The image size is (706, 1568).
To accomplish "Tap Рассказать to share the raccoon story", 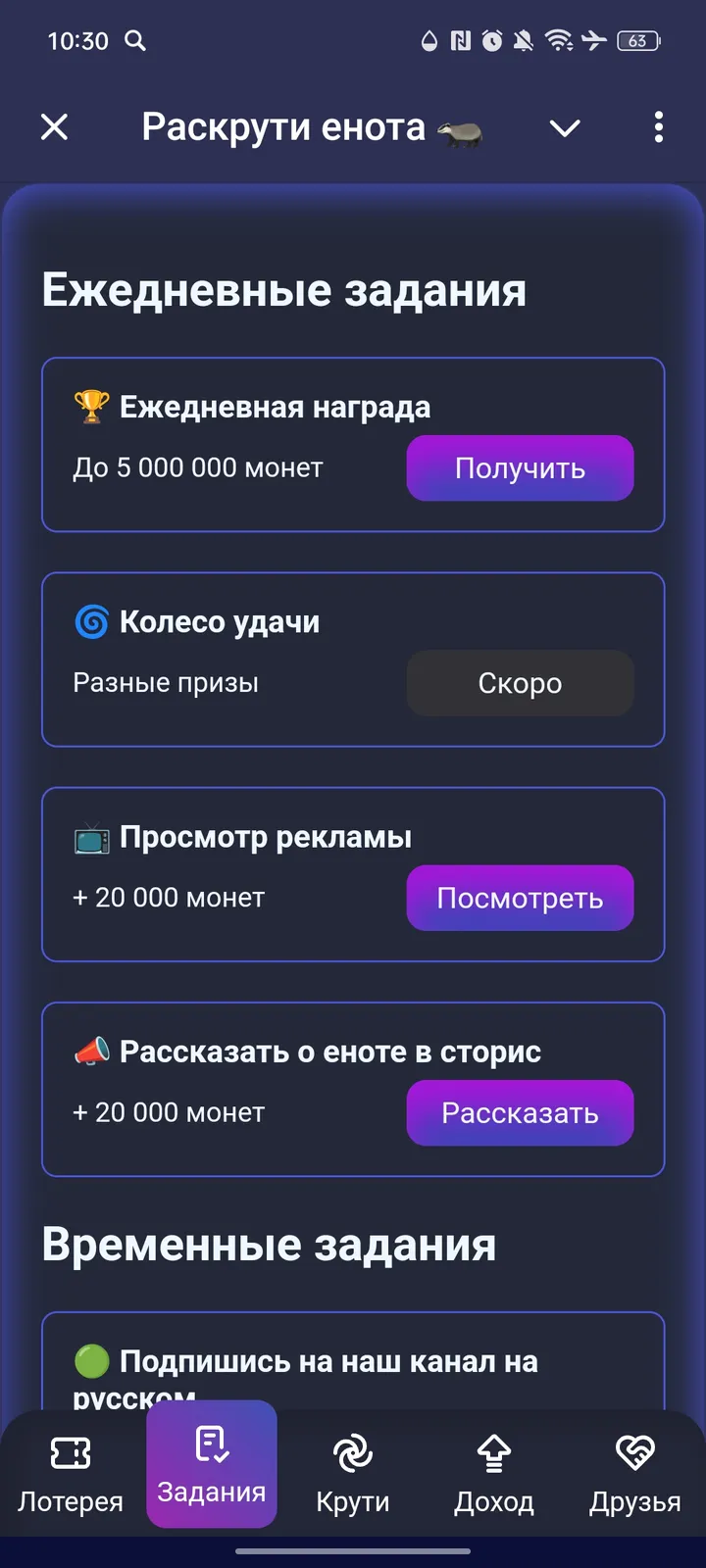I will [x=520, y=1112].
